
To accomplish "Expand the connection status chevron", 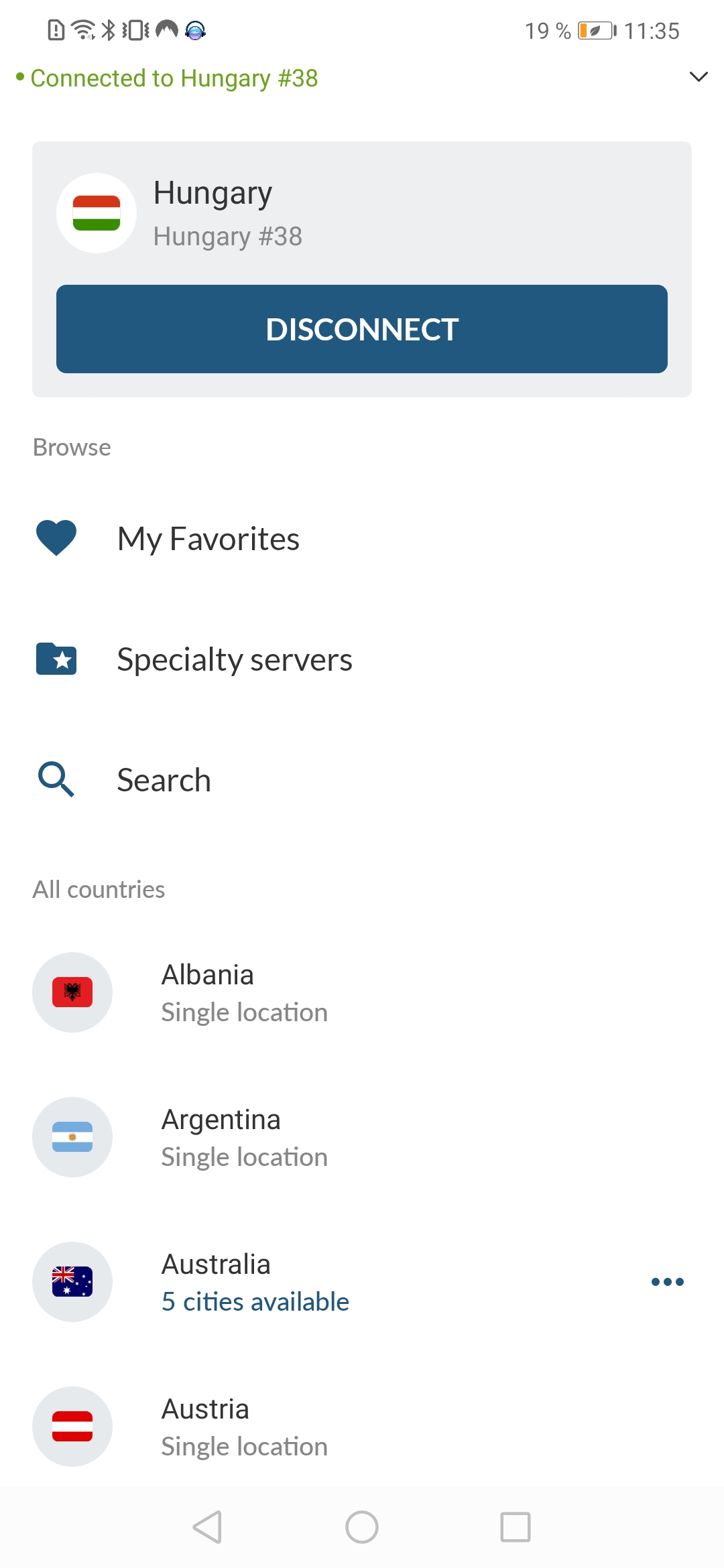I will 699,77.
